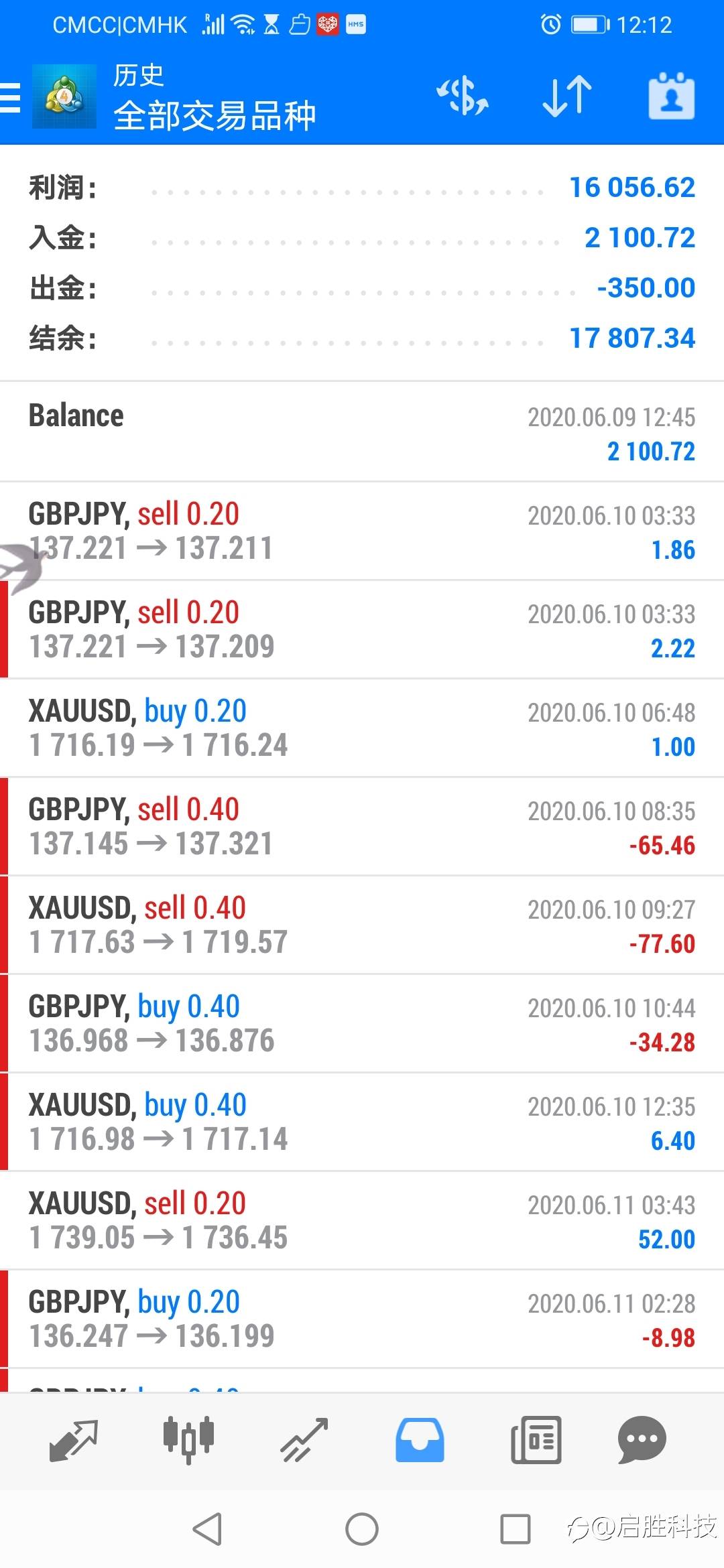Open the chat messages tab
The image size is (724, 1568).
pyautogui.click(x=642, y=1441)
